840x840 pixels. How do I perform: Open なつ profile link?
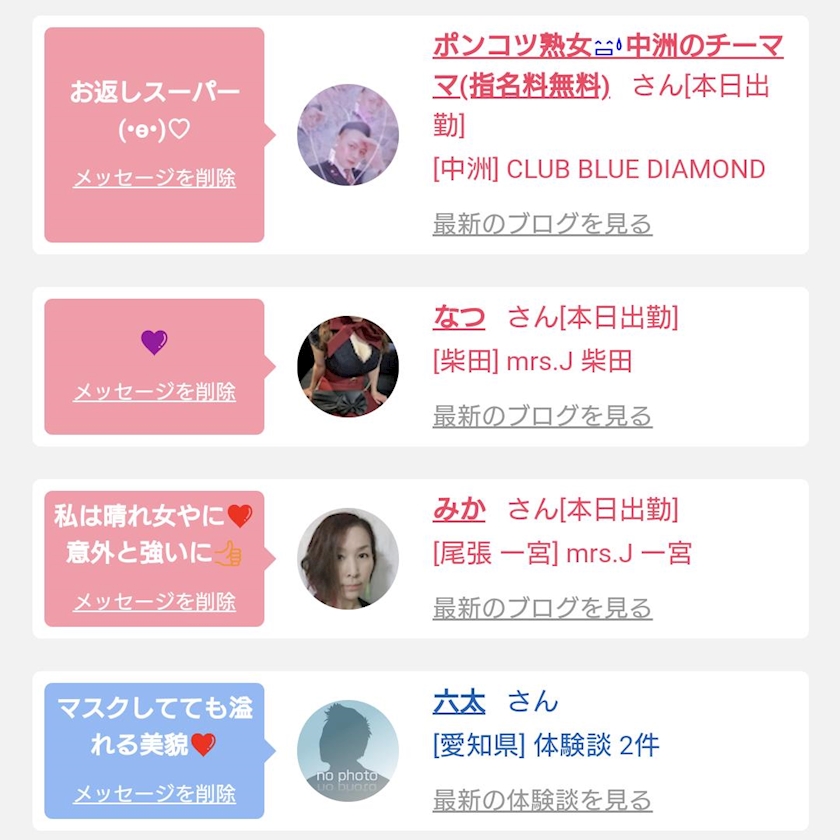459,317
